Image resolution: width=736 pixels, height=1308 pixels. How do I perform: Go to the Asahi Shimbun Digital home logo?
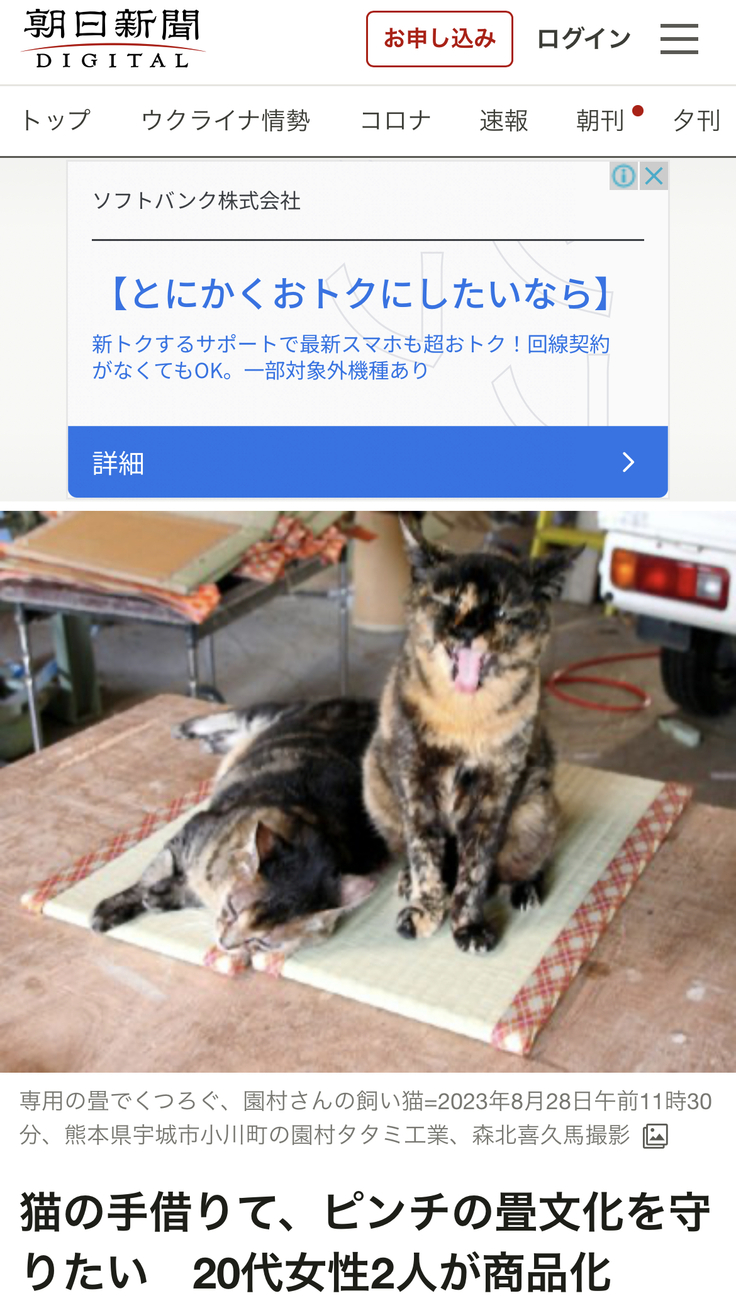[x=112, y=39]
